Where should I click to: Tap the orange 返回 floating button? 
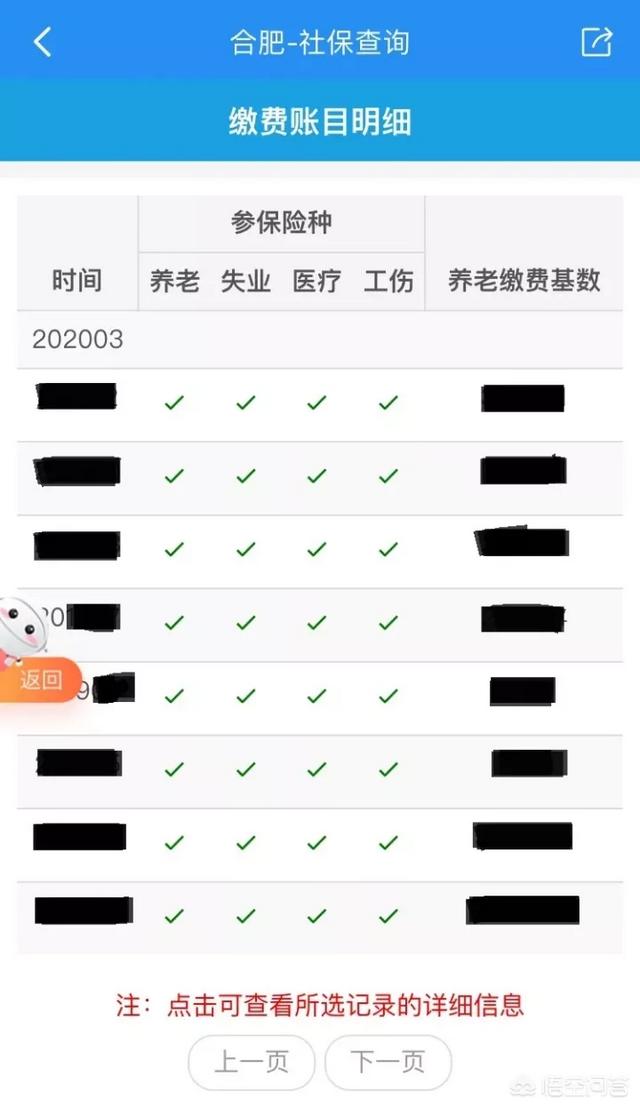click(40, 680)
